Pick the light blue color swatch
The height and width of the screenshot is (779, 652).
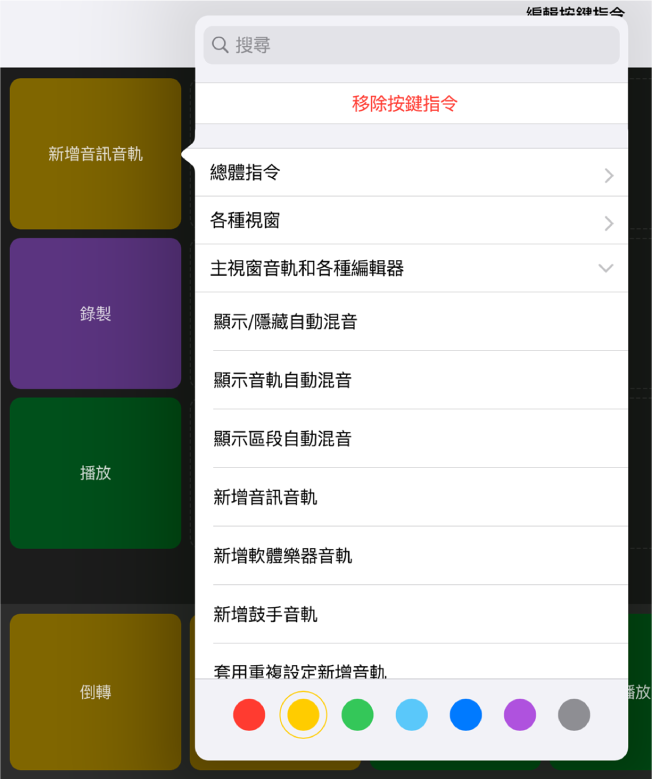411,715
